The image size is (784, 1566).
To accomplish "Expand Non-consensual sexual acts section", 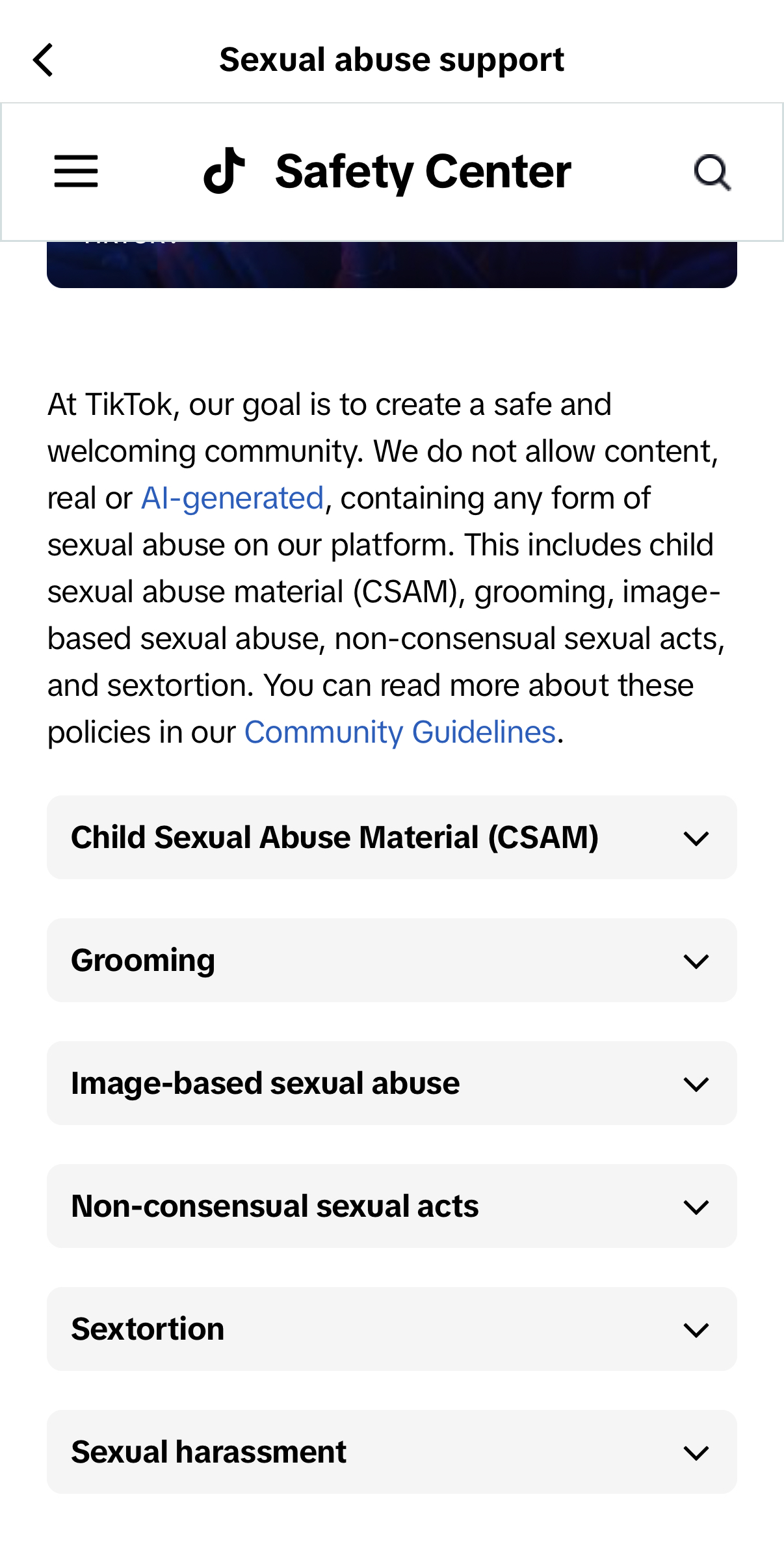I will [391, 1206].
